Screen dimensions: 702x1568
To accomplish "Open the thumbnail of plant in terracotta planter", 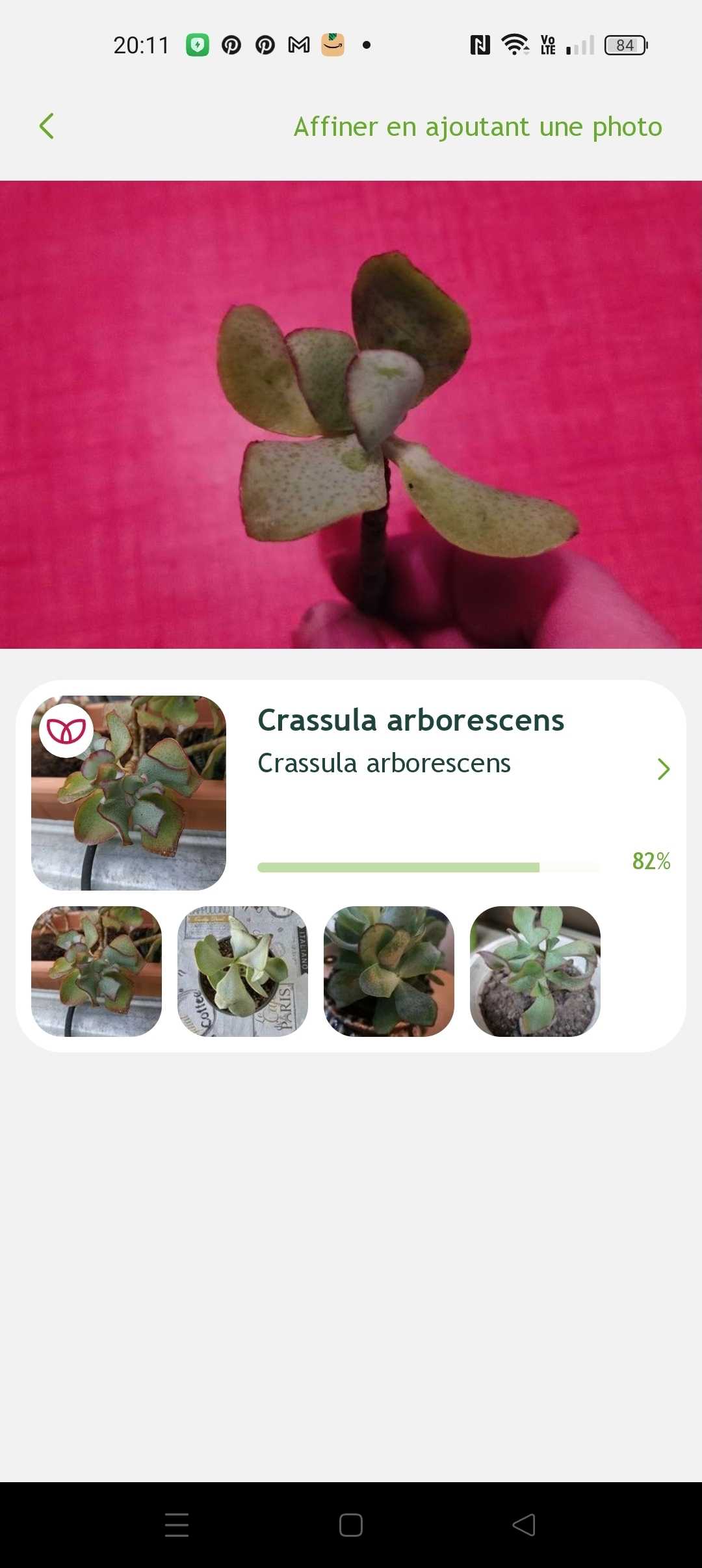I will [96, 971].
